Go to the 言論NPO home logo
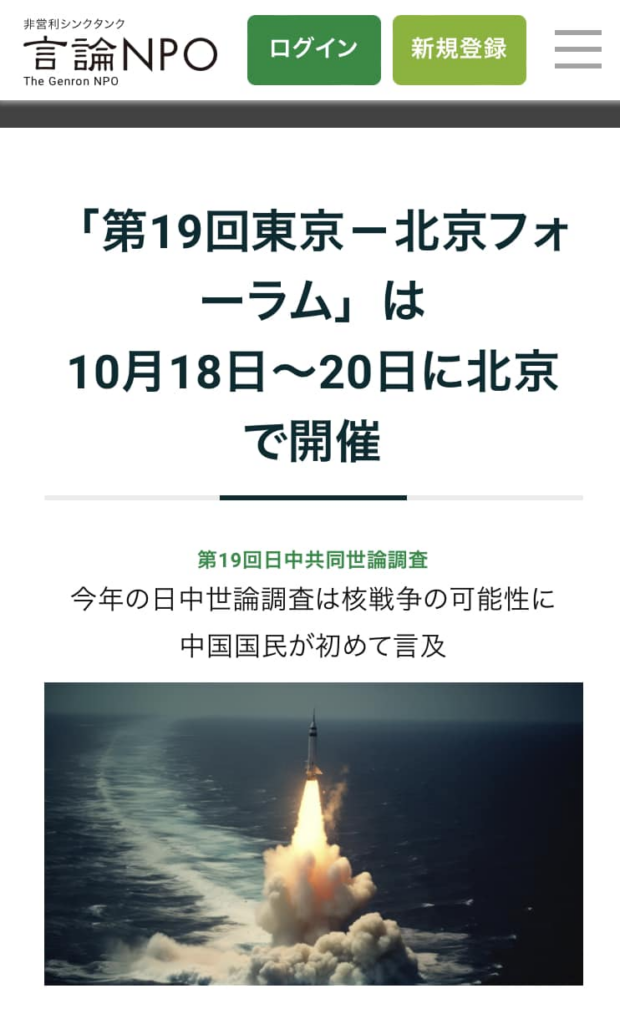Screen dimensions: 620x1024 pyautogui.click(x=120, y=52)
